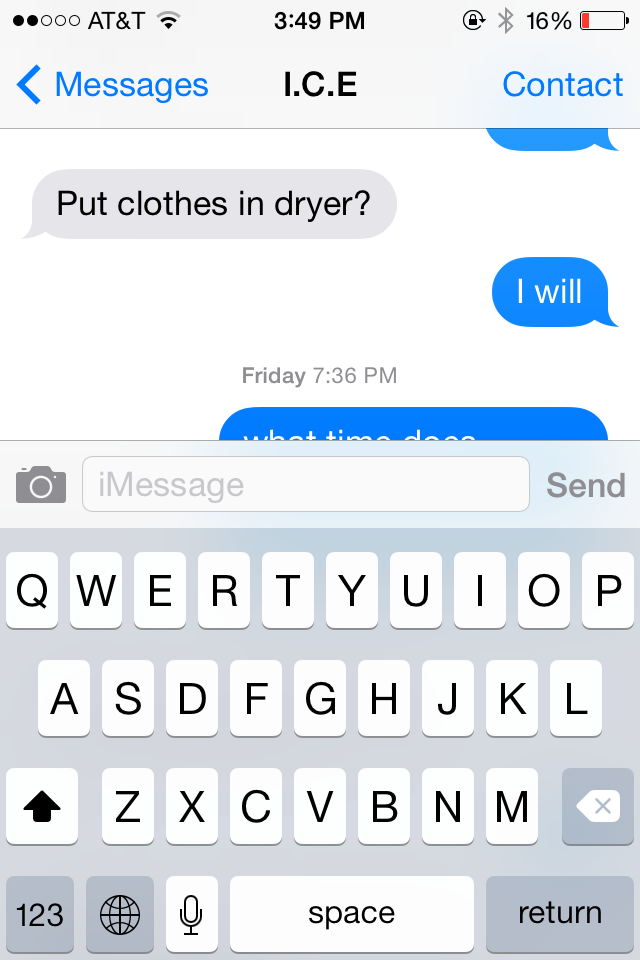
Task: Focus the iMessage text field
Action: [x=305, y=485]
